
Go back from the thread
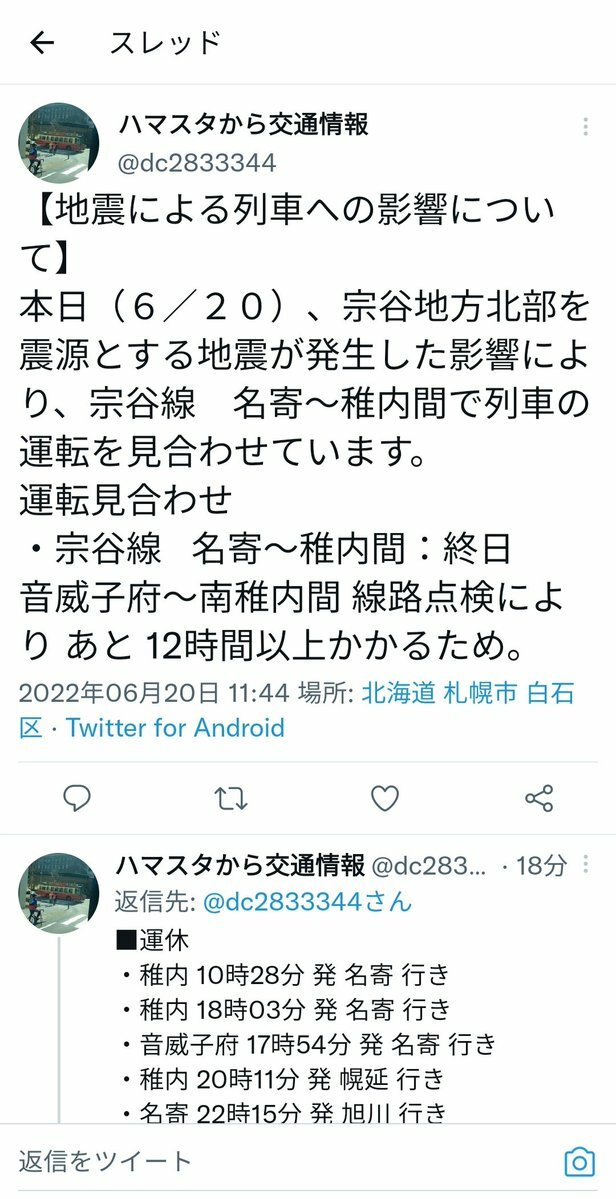click(x=41, y=43)
